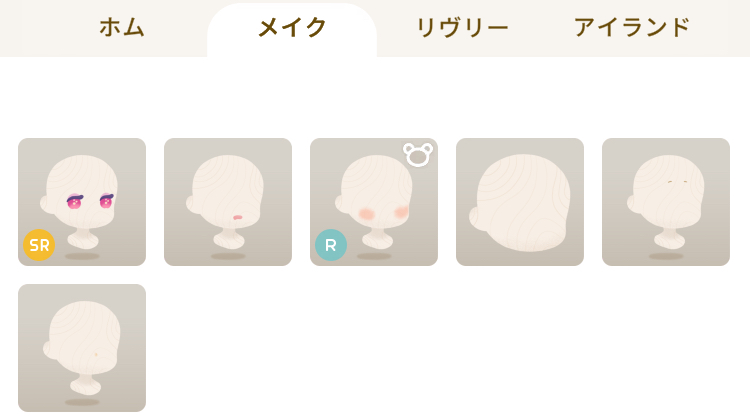Select the R blush cheeks makeup item
The height and width of the screenshot is (417, 750).
click(x=374, y=202)
